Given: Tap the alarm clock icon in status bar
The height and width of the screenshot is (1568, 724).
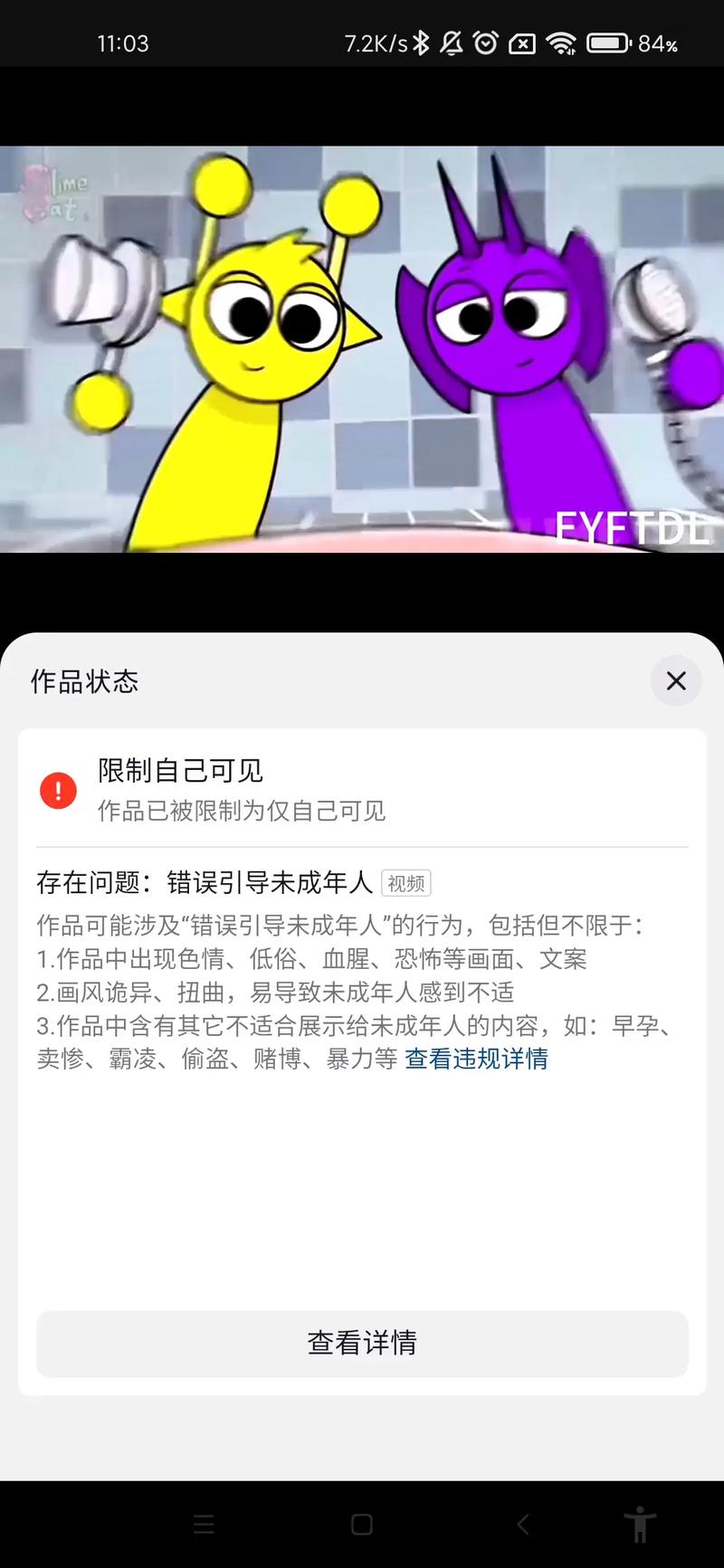Looking at the screenshot, I should click(x=488, y=43).
